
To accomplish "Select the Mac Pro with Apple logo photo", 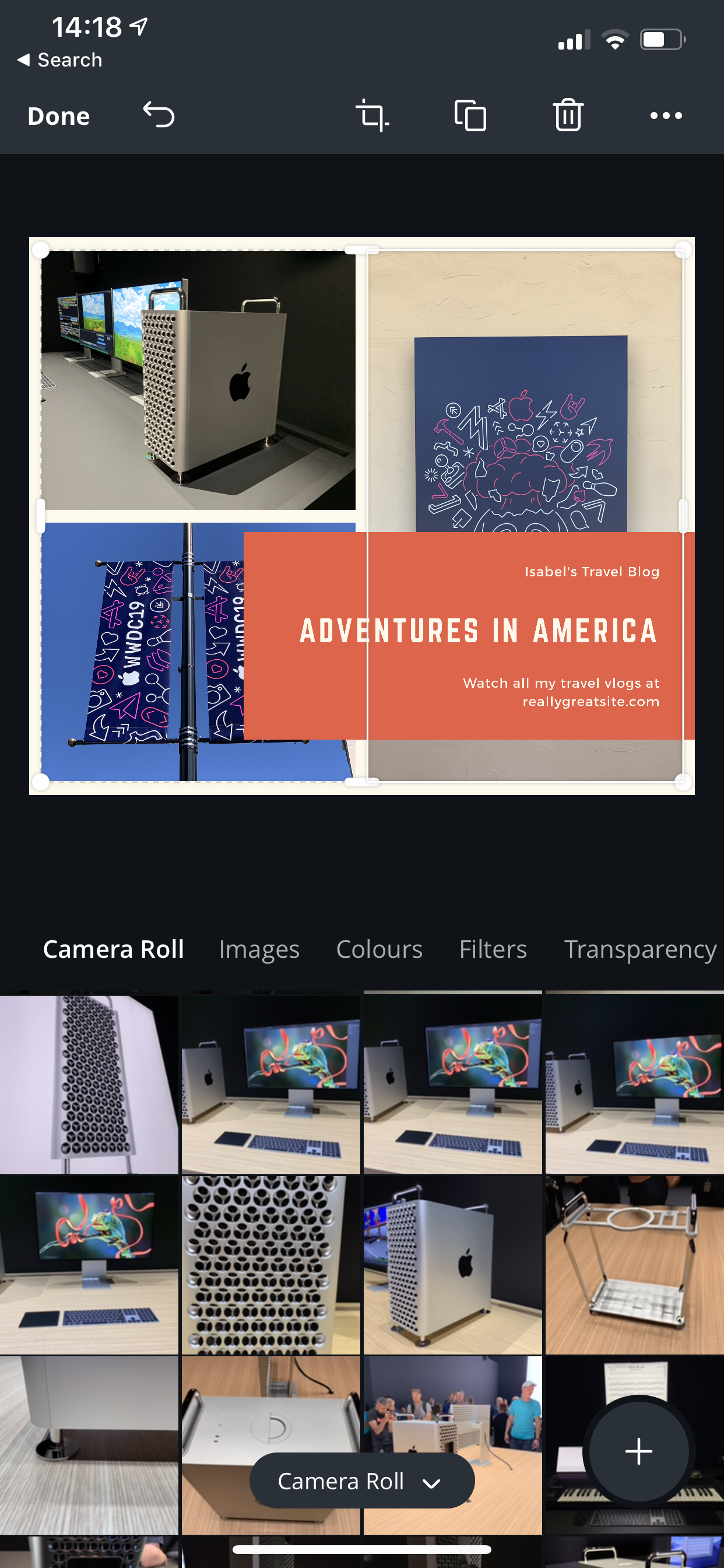I will 453,1265.
